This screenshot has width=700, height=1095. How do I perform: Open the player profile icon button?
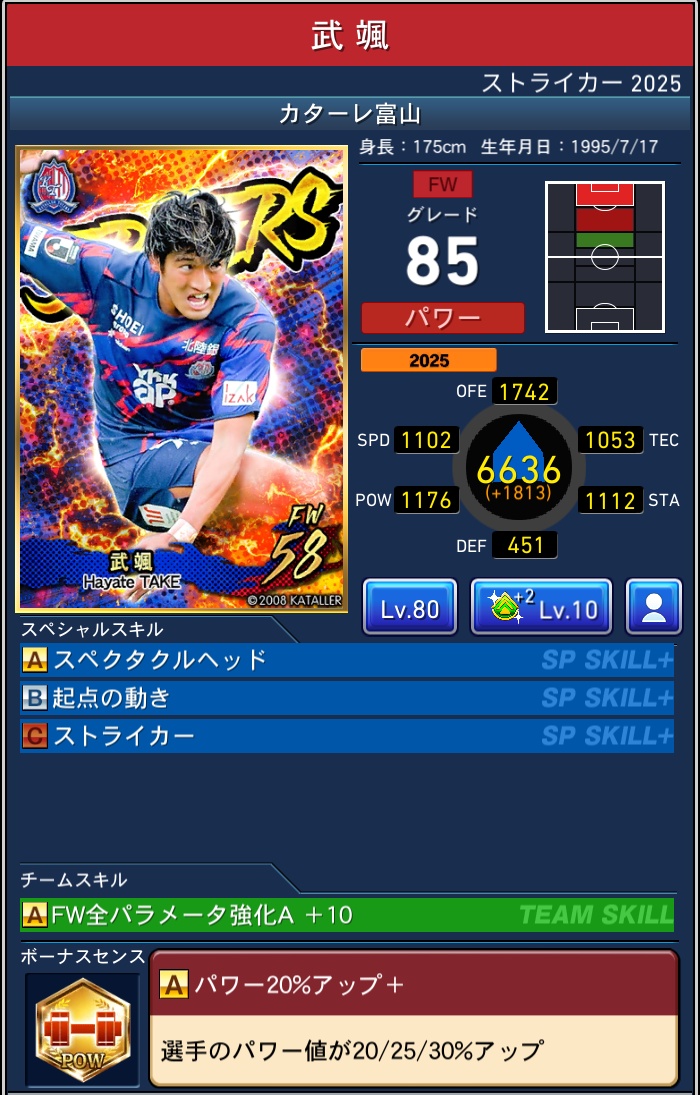[654, 607]
